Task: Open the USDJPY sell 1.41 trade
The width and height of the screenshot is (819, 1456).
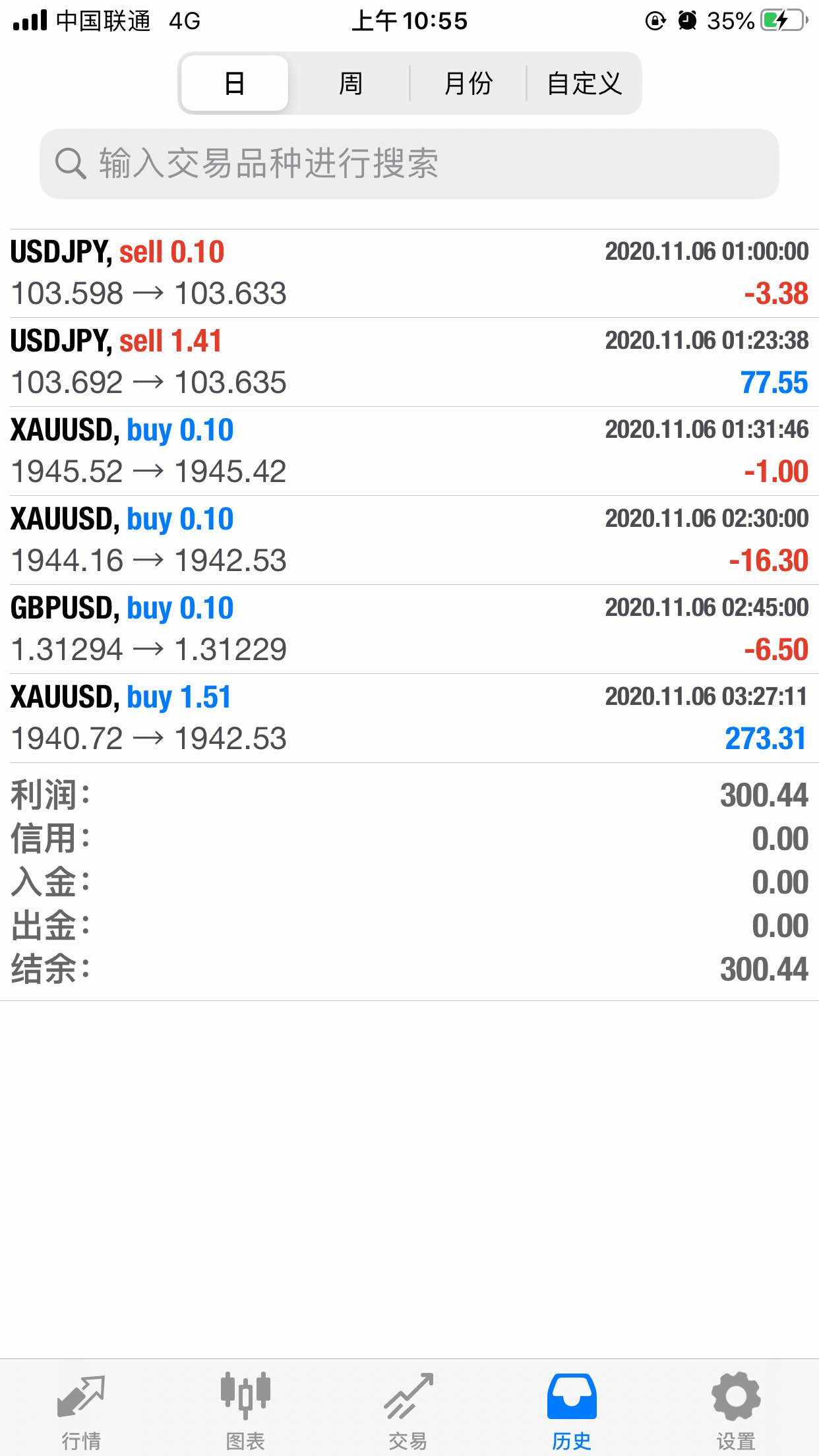Action: [409, 362]
